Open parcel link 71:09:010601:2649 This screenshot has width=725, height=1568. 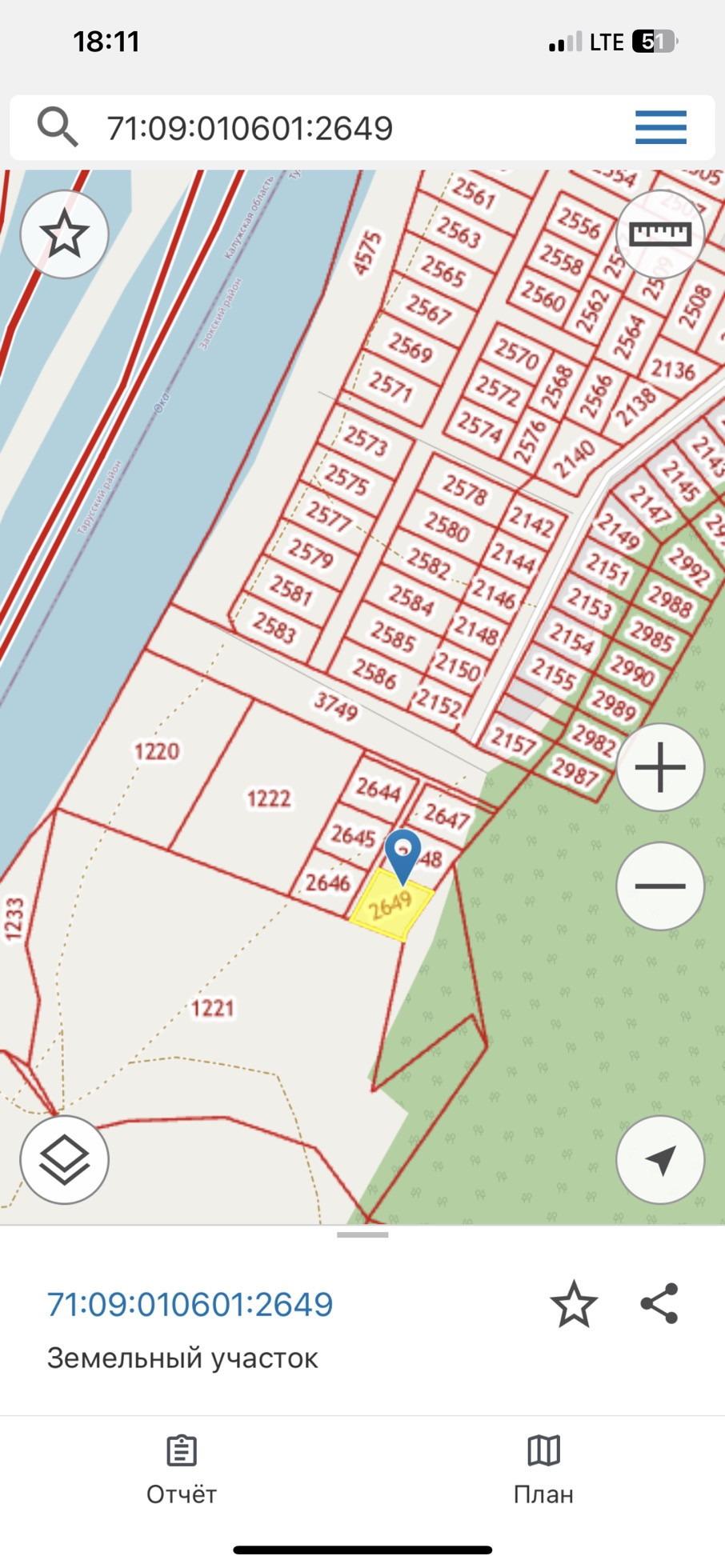tap(190, 1304)
